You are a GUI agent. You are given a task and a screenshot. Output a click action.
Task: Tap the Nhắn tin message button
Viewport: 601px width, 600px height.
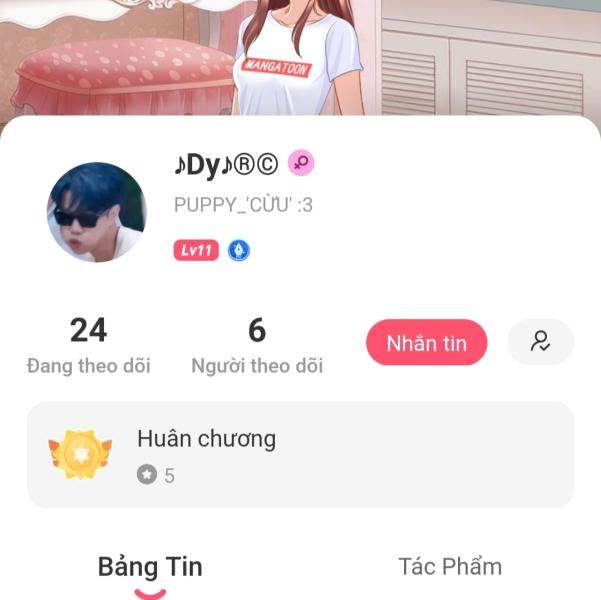pos(426,343)
